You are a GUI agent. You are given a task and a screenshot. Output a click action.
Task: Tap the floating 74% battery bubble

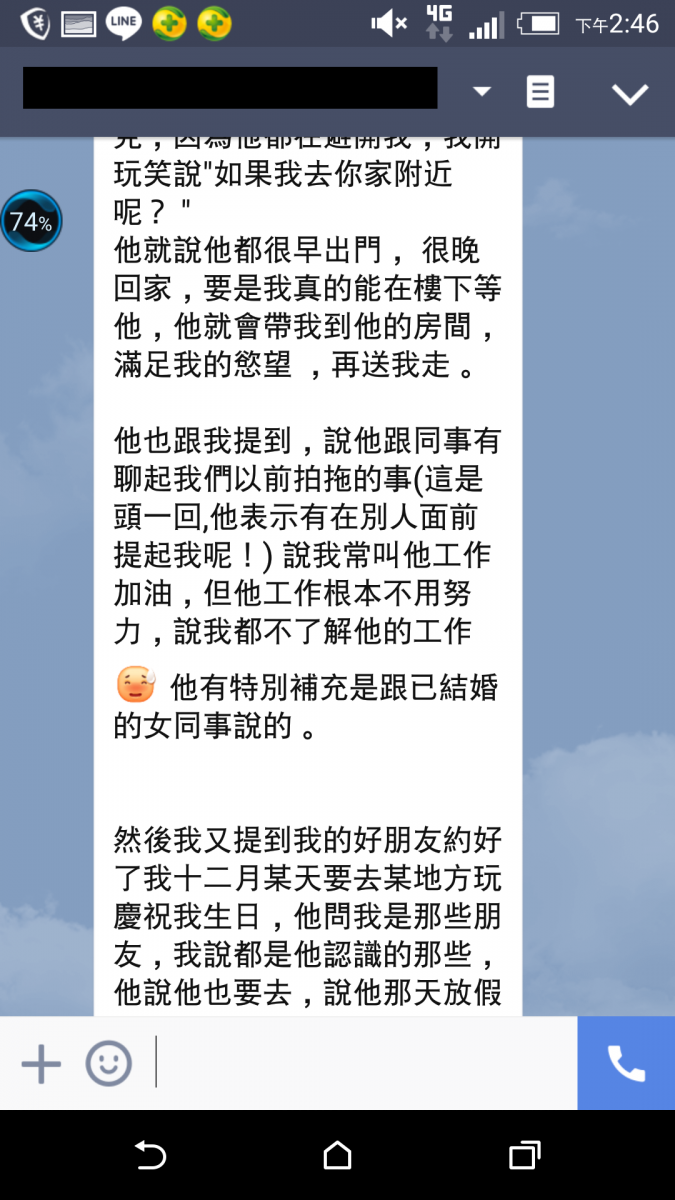click(31, 222)
